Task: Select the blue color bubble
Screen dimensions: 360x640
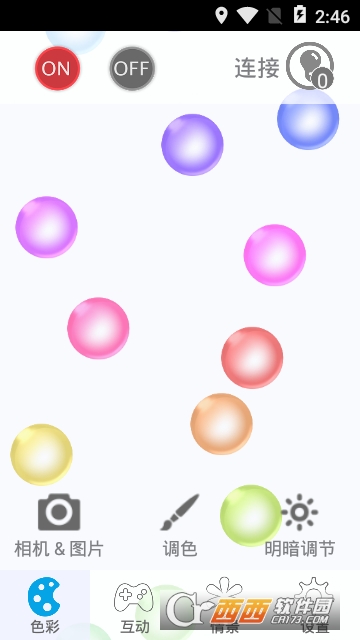Action: pos(308,119)
